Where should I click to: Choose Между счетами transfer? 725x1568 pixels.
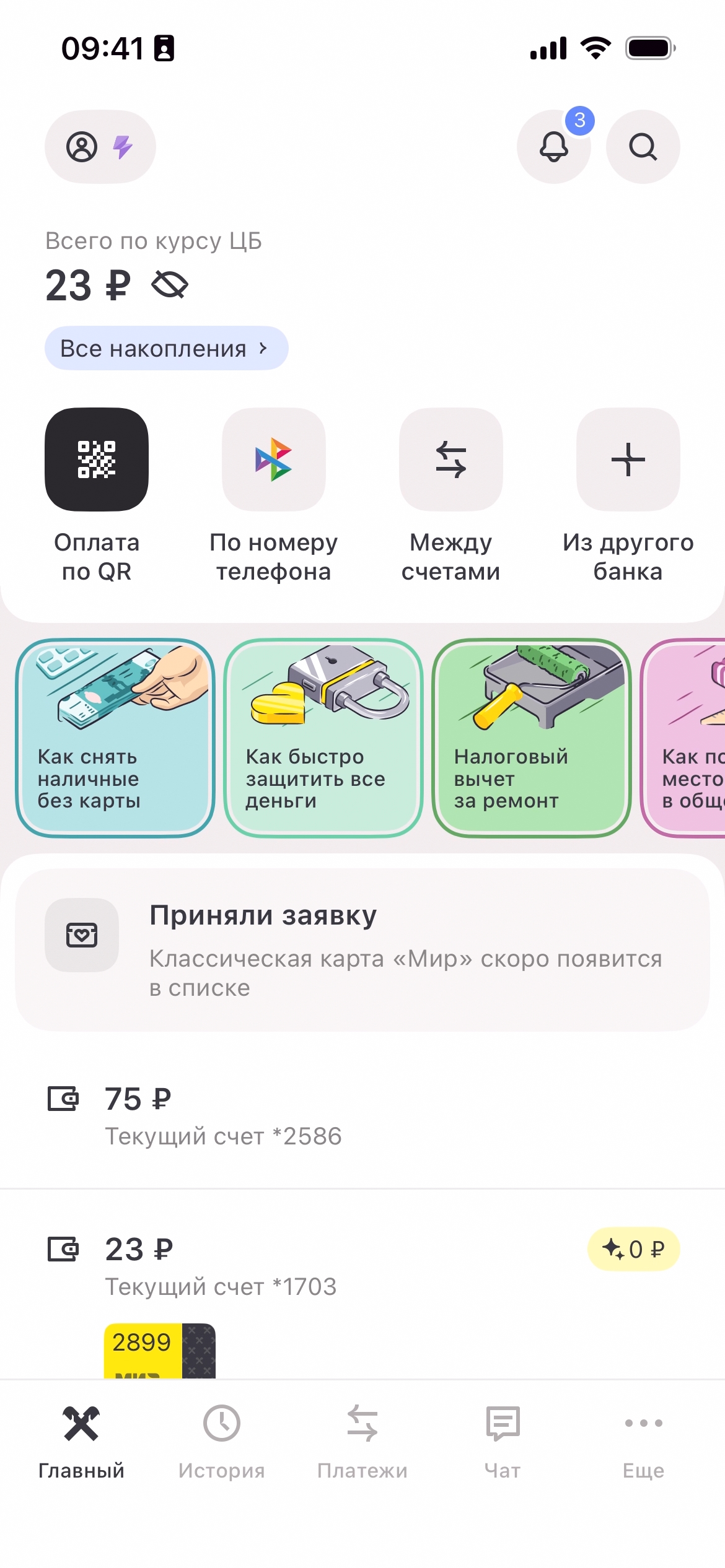click(x=451, y=460)
